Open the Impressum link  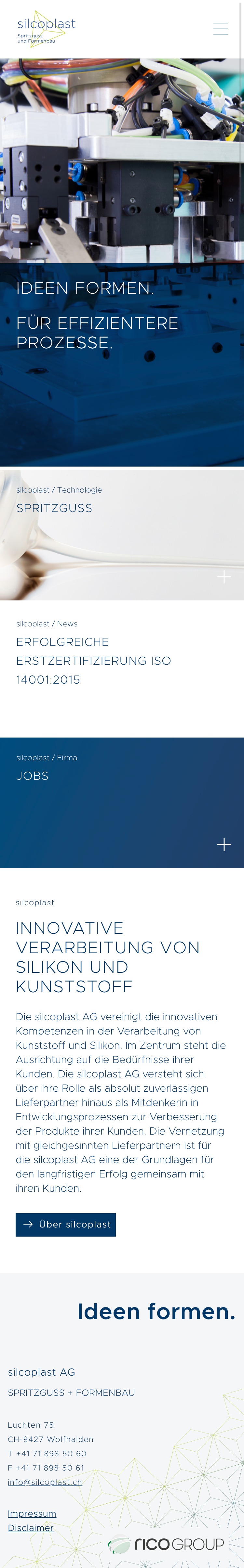tap(32, 1513)
